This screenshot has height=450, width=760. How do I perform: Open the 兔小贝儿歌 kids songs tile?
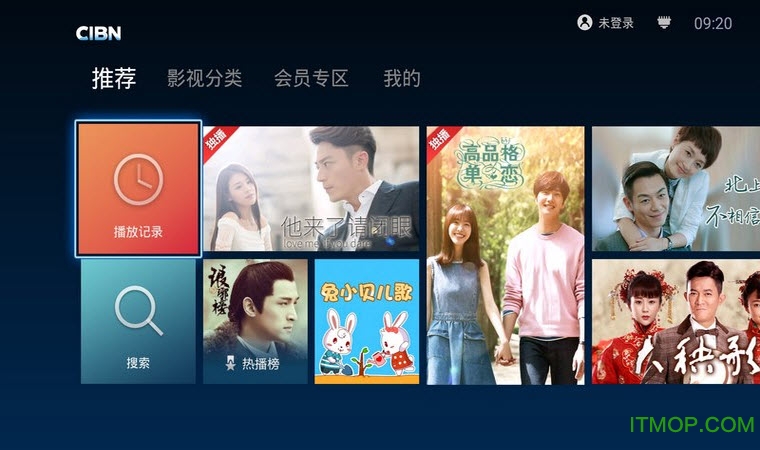[x=367, y=321]
